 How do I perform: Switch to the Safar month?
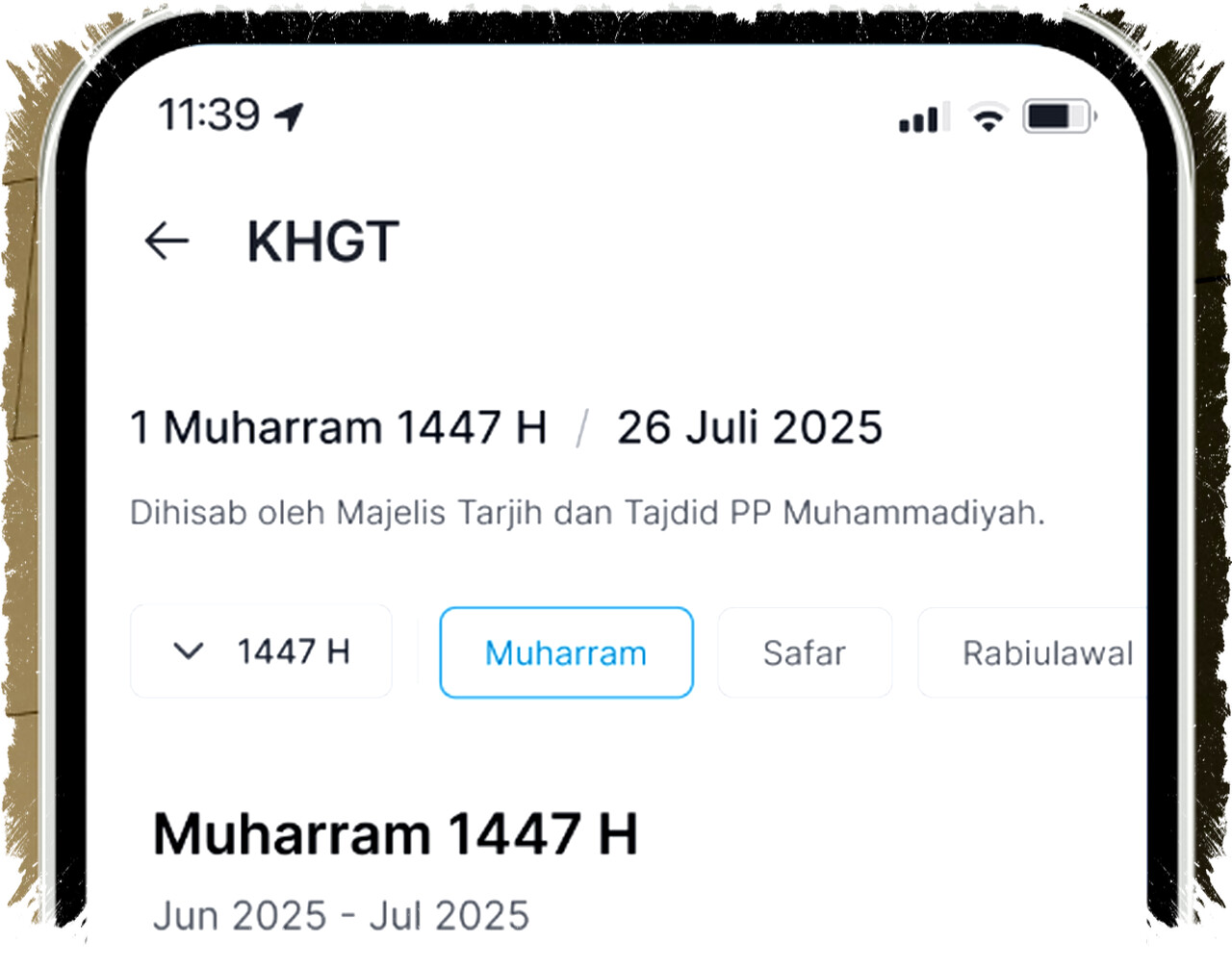pyautogui.click(x=805, y=652)
